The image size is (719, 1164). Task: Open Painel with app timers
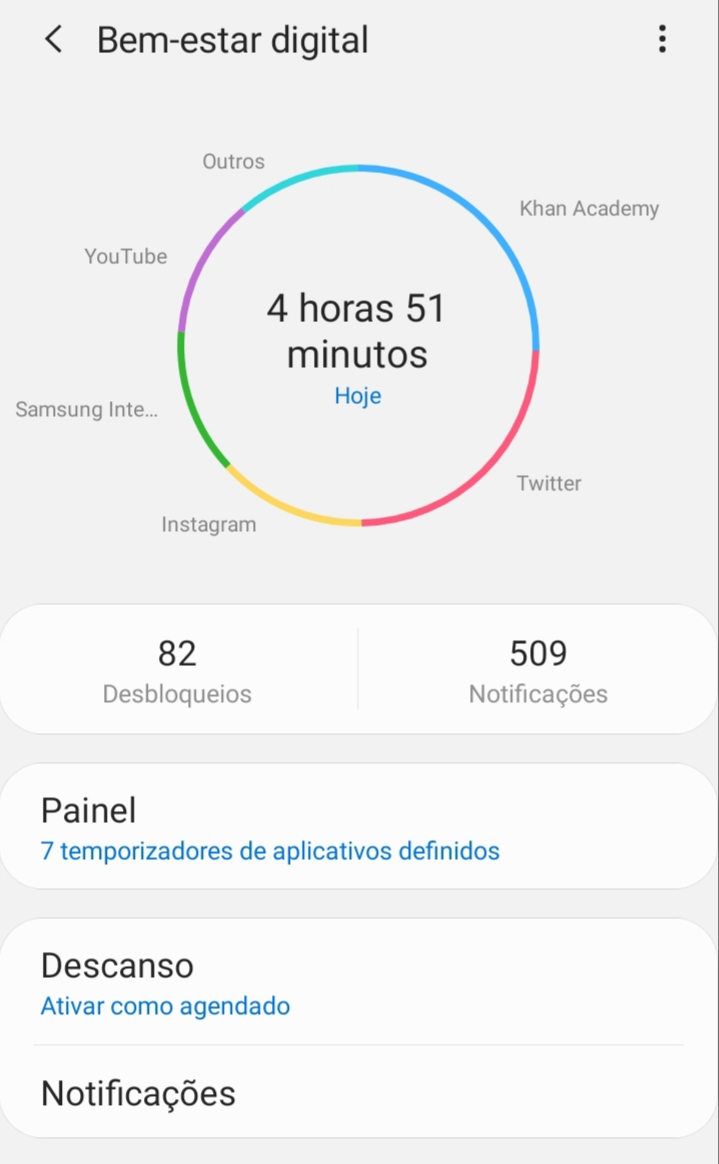359,827
